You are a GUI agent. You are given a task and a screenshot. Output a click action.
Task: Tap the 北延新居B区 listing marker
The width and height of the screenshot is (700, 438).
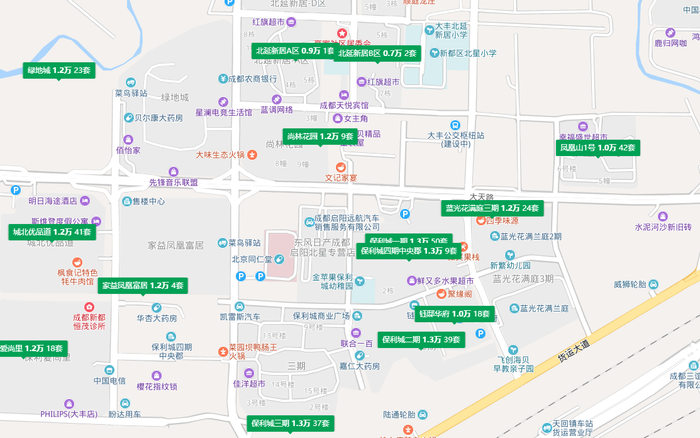pyautogui.click(x=376, y=53)
